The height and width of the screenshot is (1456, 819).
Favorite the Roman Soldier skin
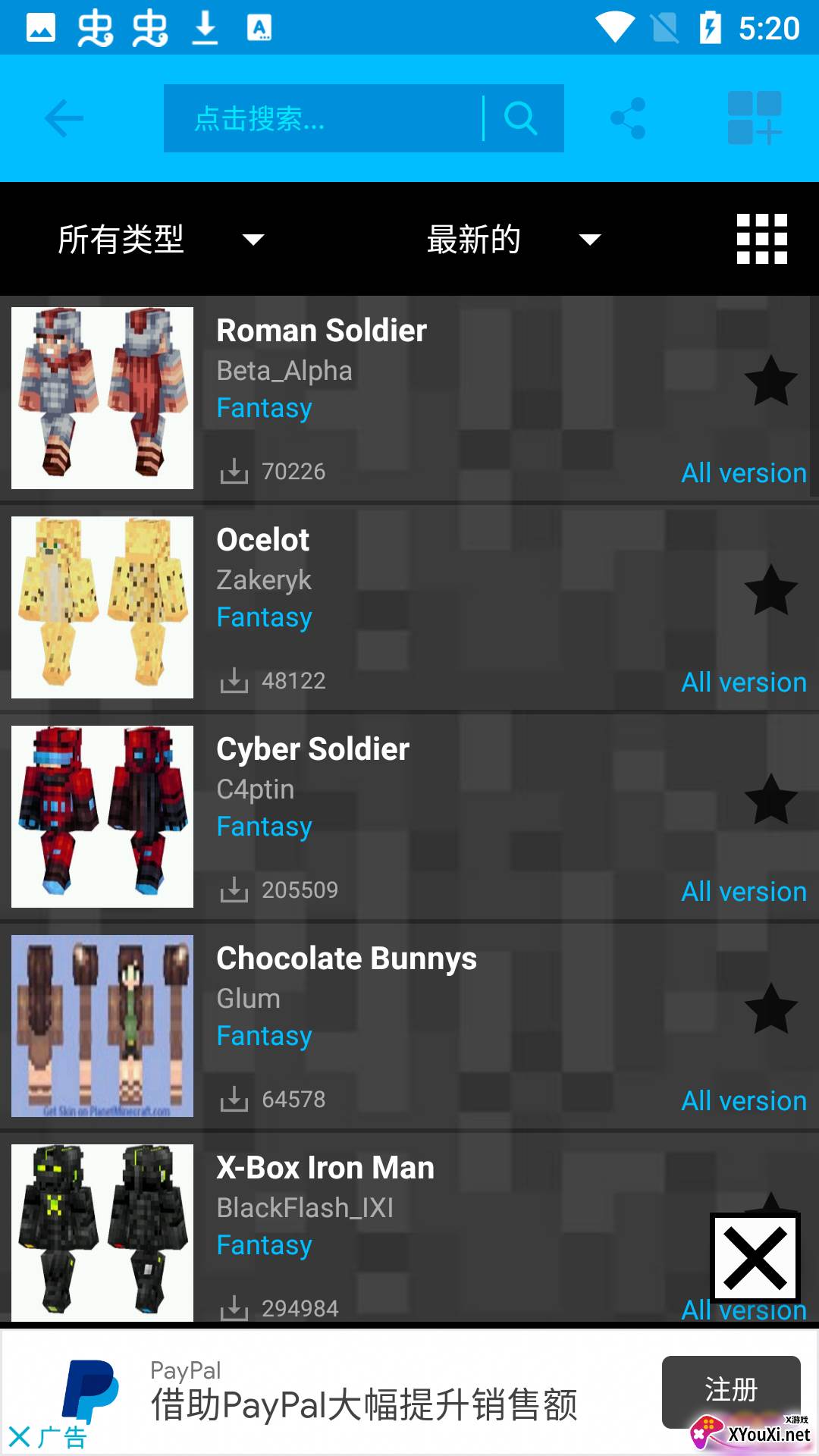(x=770, y=381)
